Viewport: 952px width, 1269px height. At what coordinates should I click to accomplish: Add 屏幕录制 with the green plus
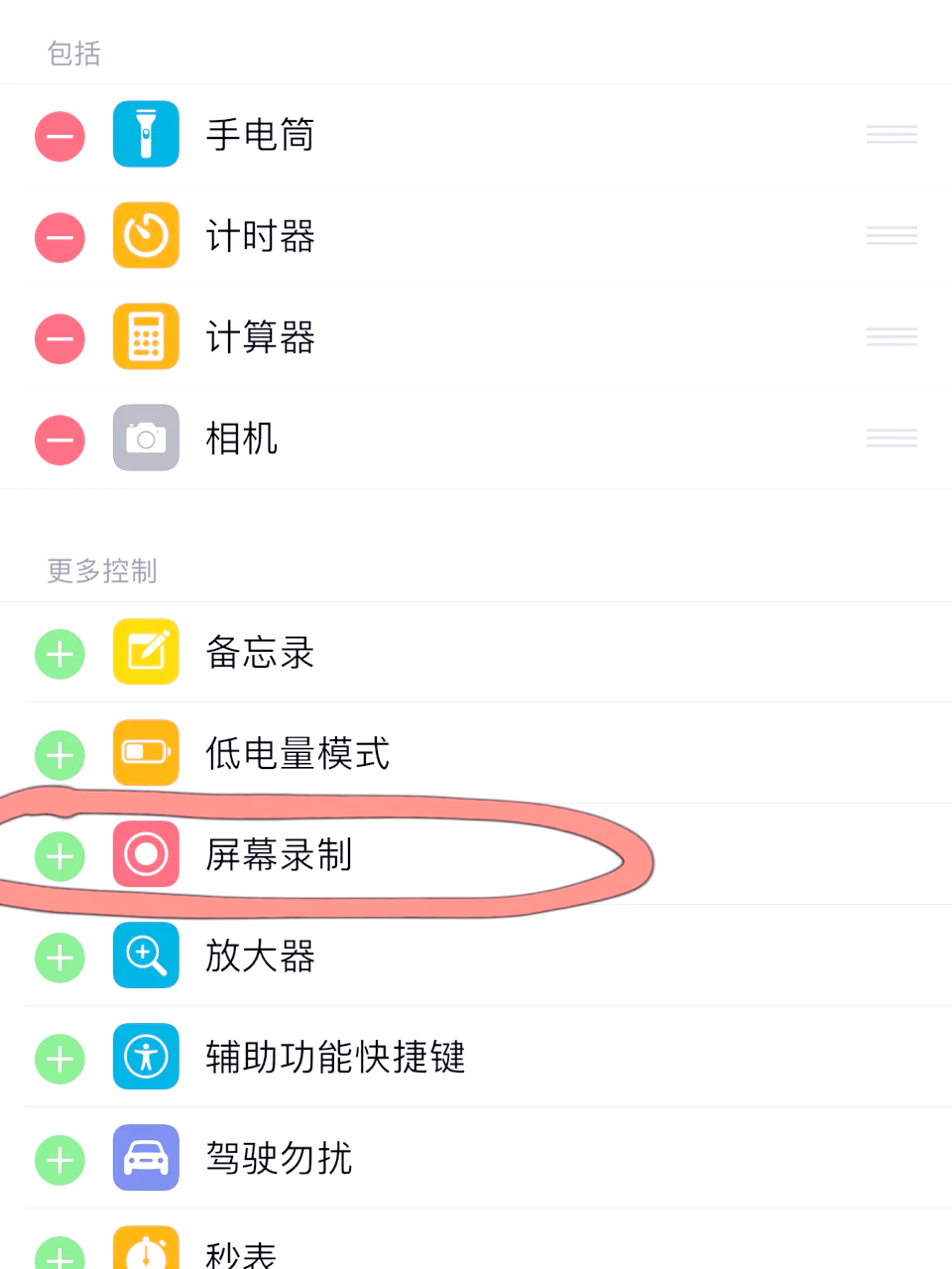pos(59,856)
